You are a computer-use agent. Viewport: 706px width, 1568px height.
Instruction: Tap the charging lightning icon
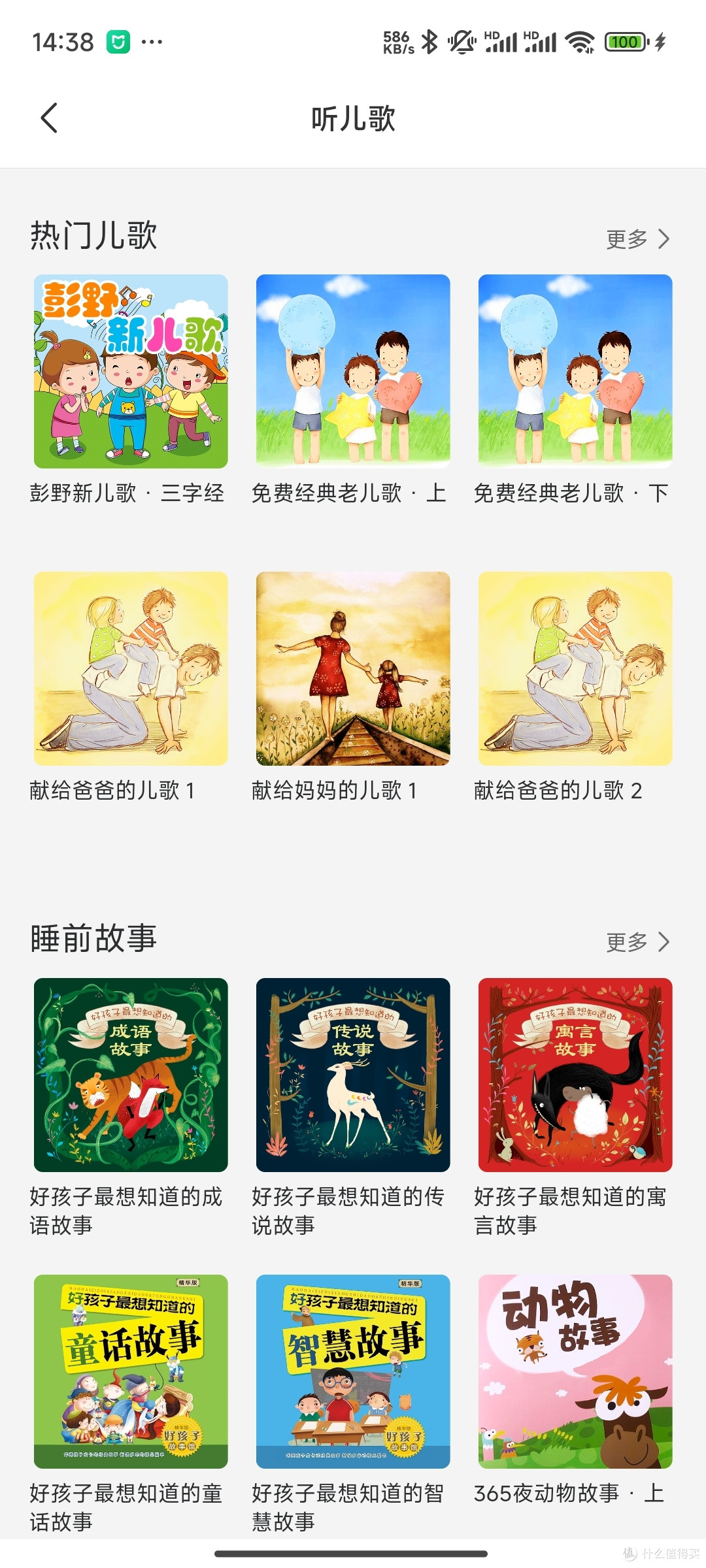pyautogui.click(x=660, y=42)
